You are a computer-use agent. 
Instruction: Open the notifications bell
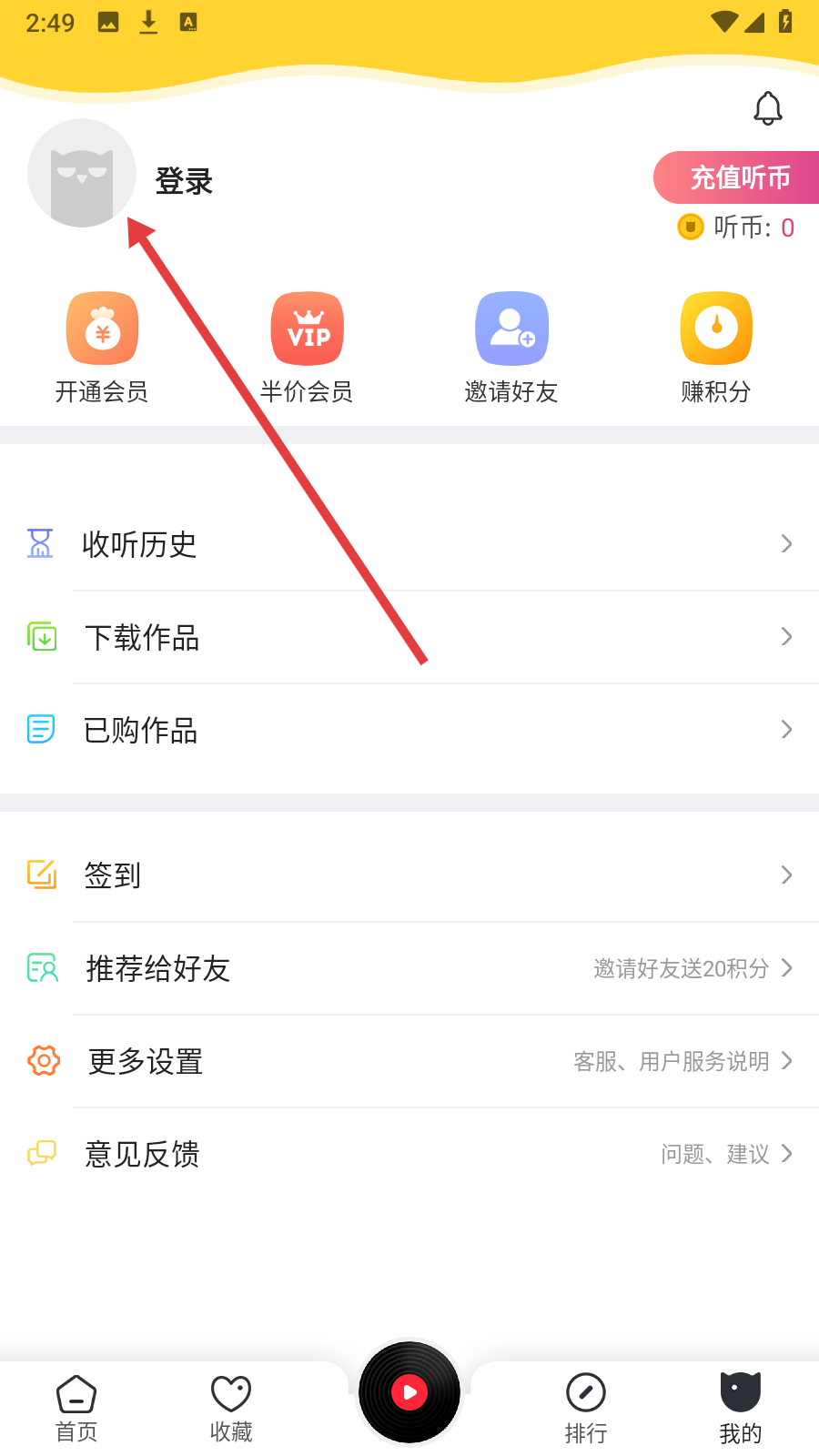click(767, 108)
